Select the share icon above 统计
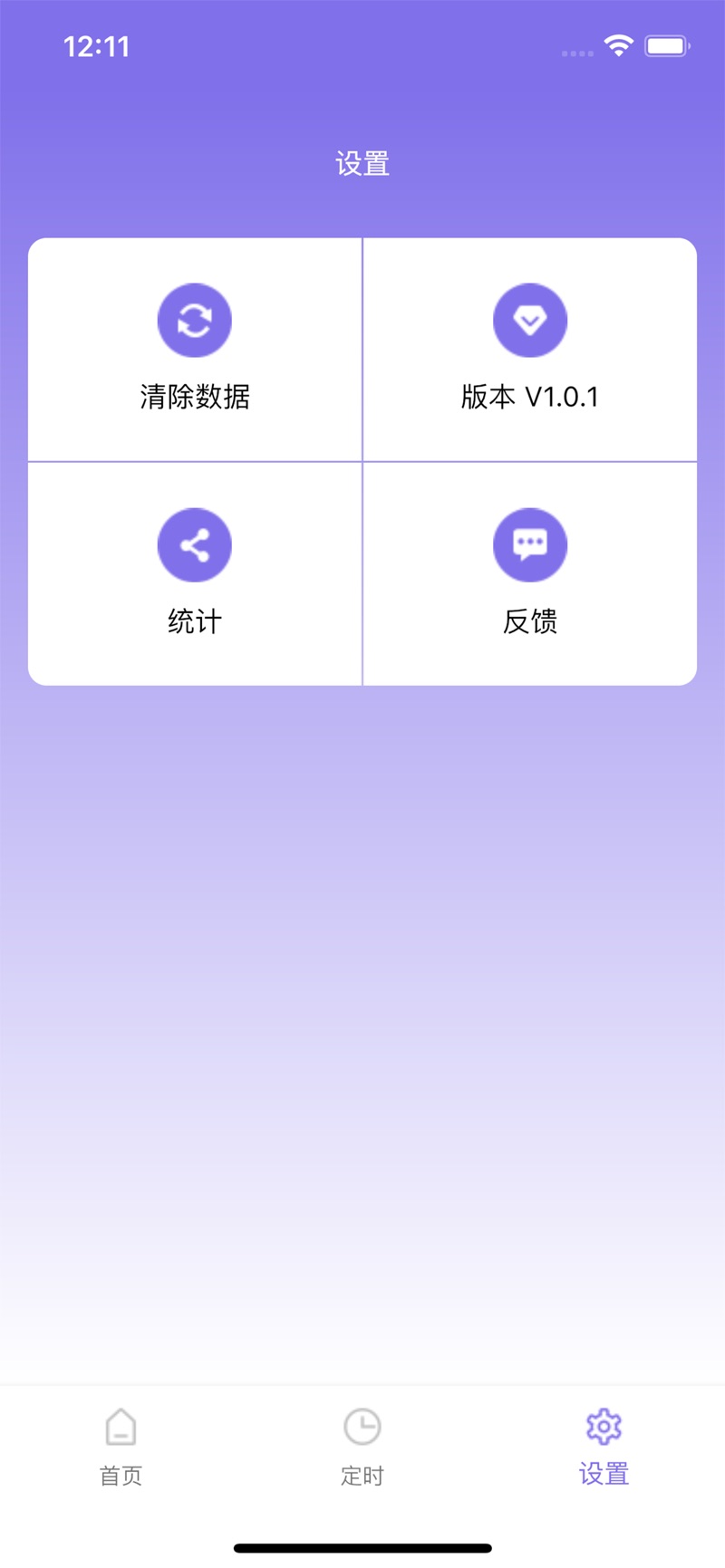This screenshot has width=725, height=1568. (x=194, y=544)
